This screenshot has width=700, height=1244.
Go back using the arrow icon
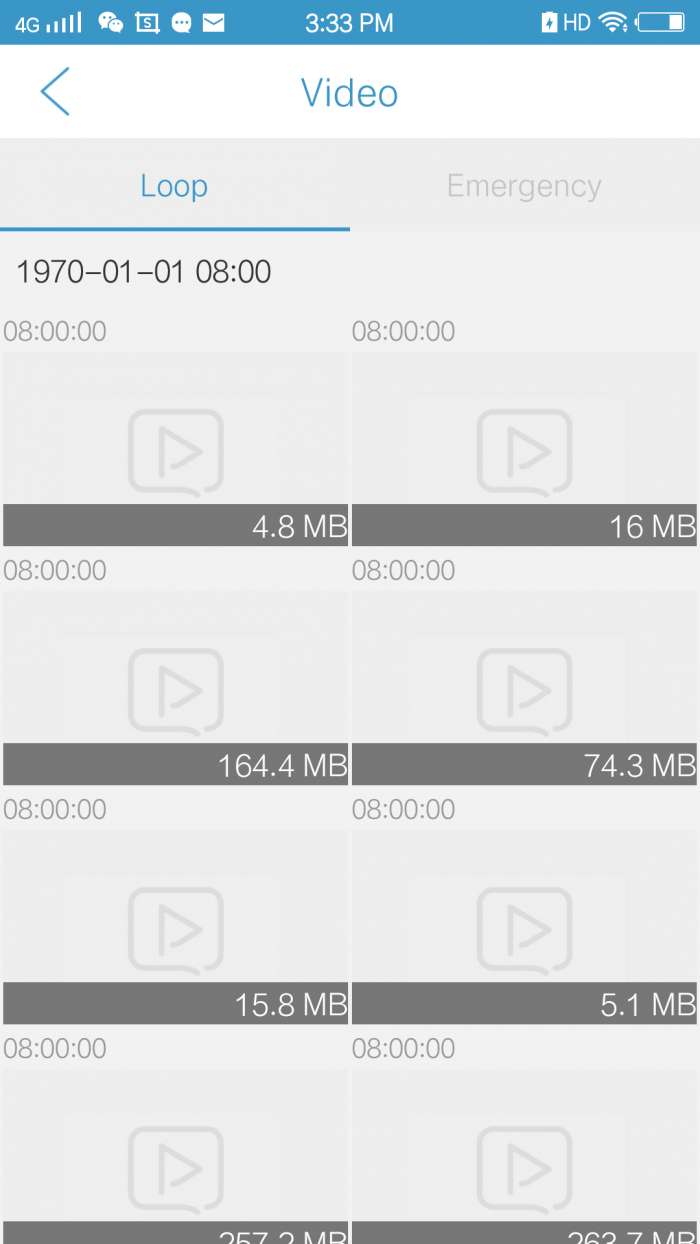(55, 92)
